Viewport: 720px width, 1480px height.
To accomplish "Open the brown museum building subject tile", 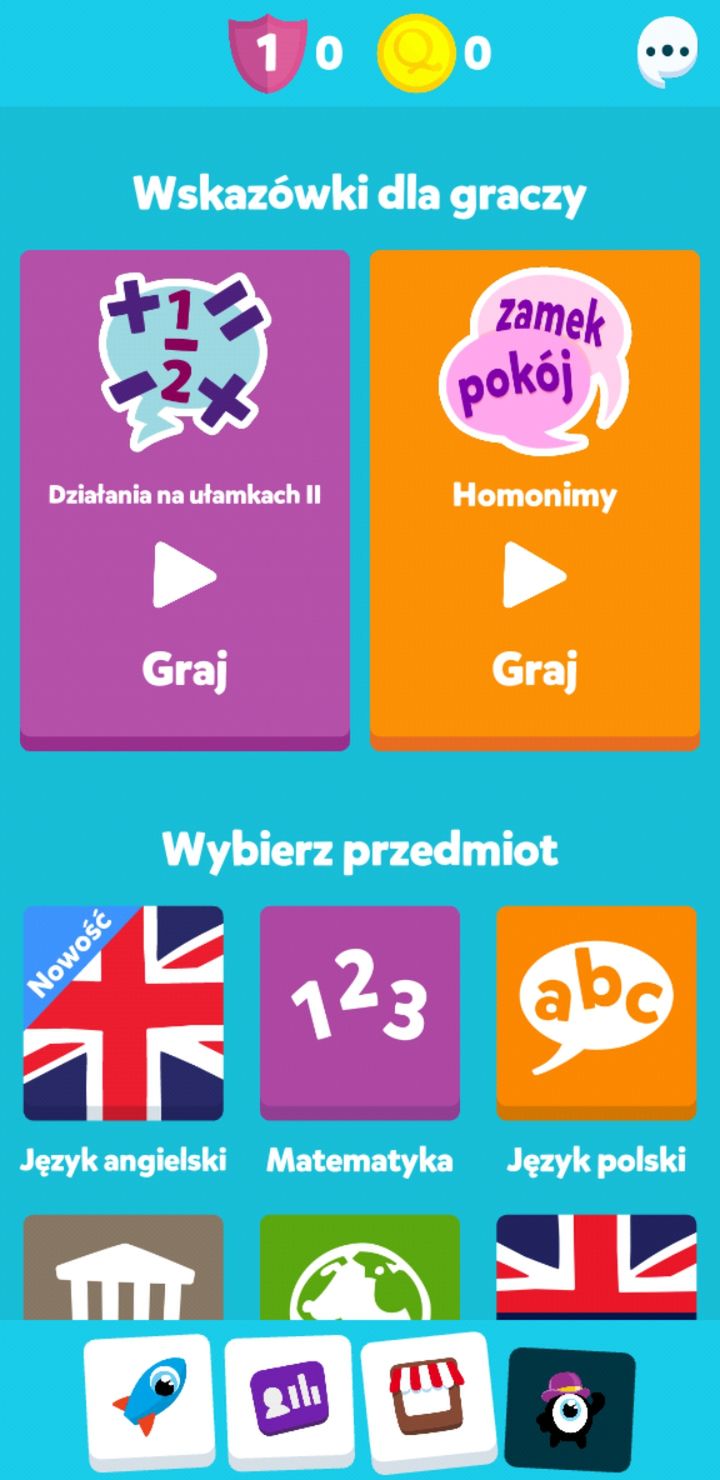I will 123,1267.
